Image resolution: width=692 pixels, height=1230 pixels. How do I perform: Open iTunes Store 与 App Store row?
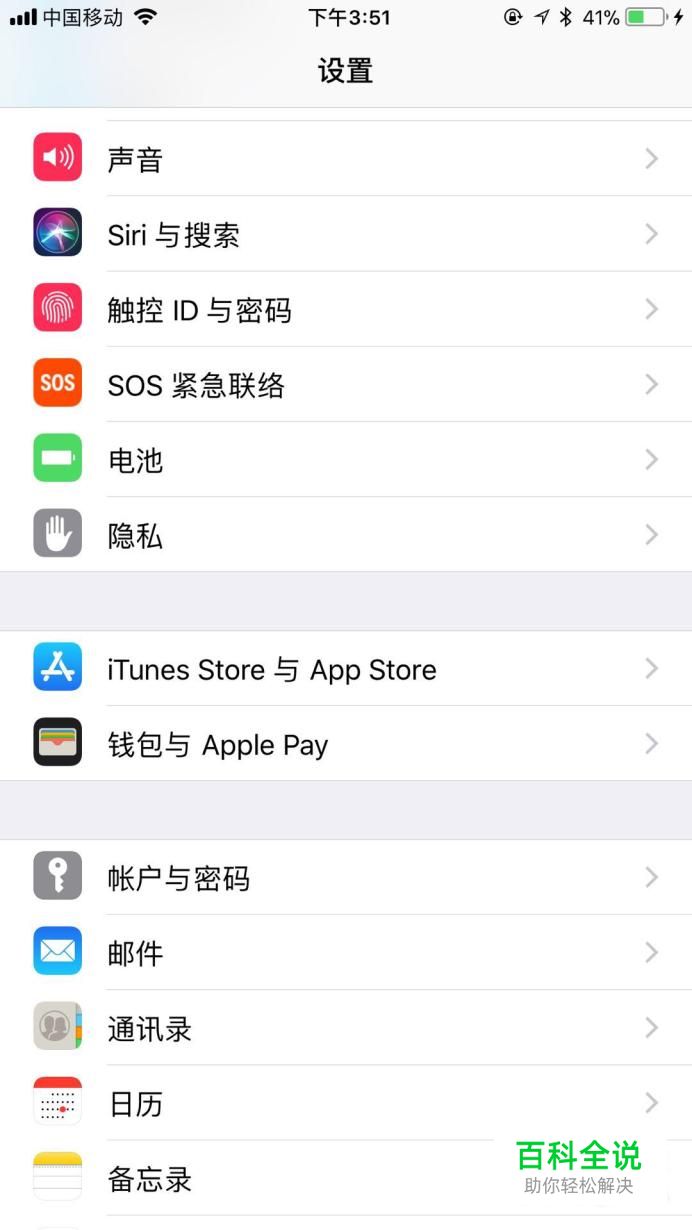(x=346, y=668)
